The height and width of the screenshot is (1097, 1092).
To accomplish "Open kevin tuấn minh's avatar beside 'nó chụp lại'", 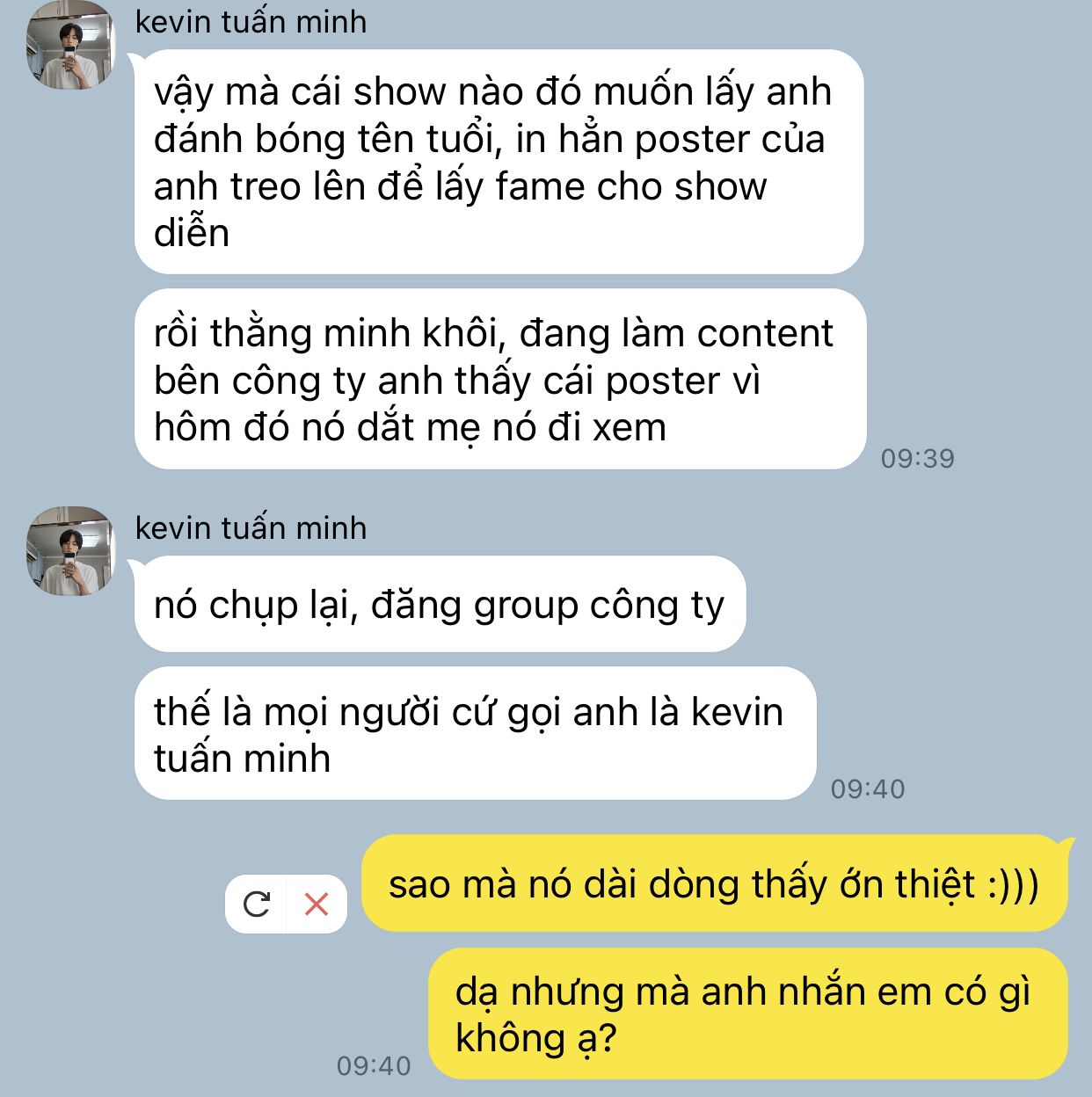I will tap(70, 551).
